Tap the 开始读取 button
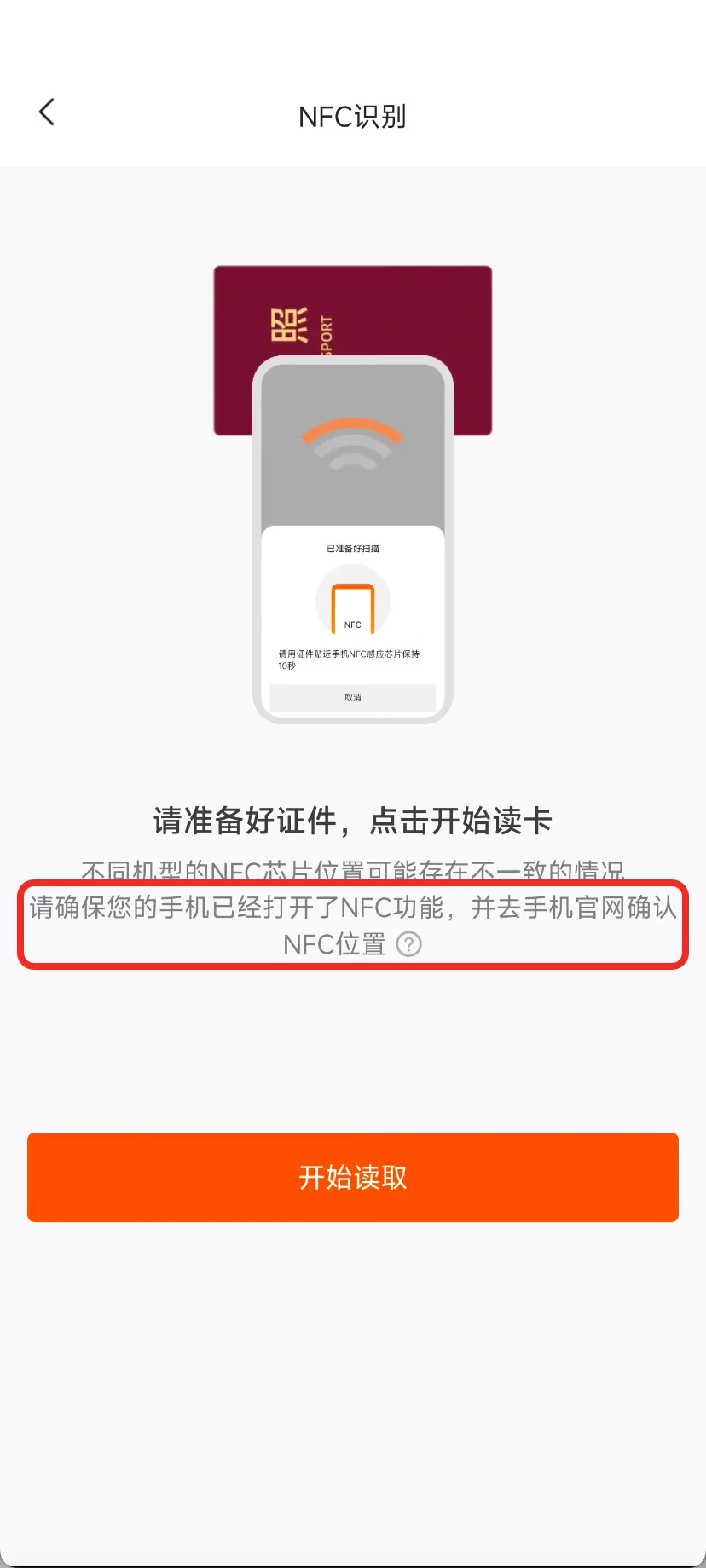 (353, 1177)
